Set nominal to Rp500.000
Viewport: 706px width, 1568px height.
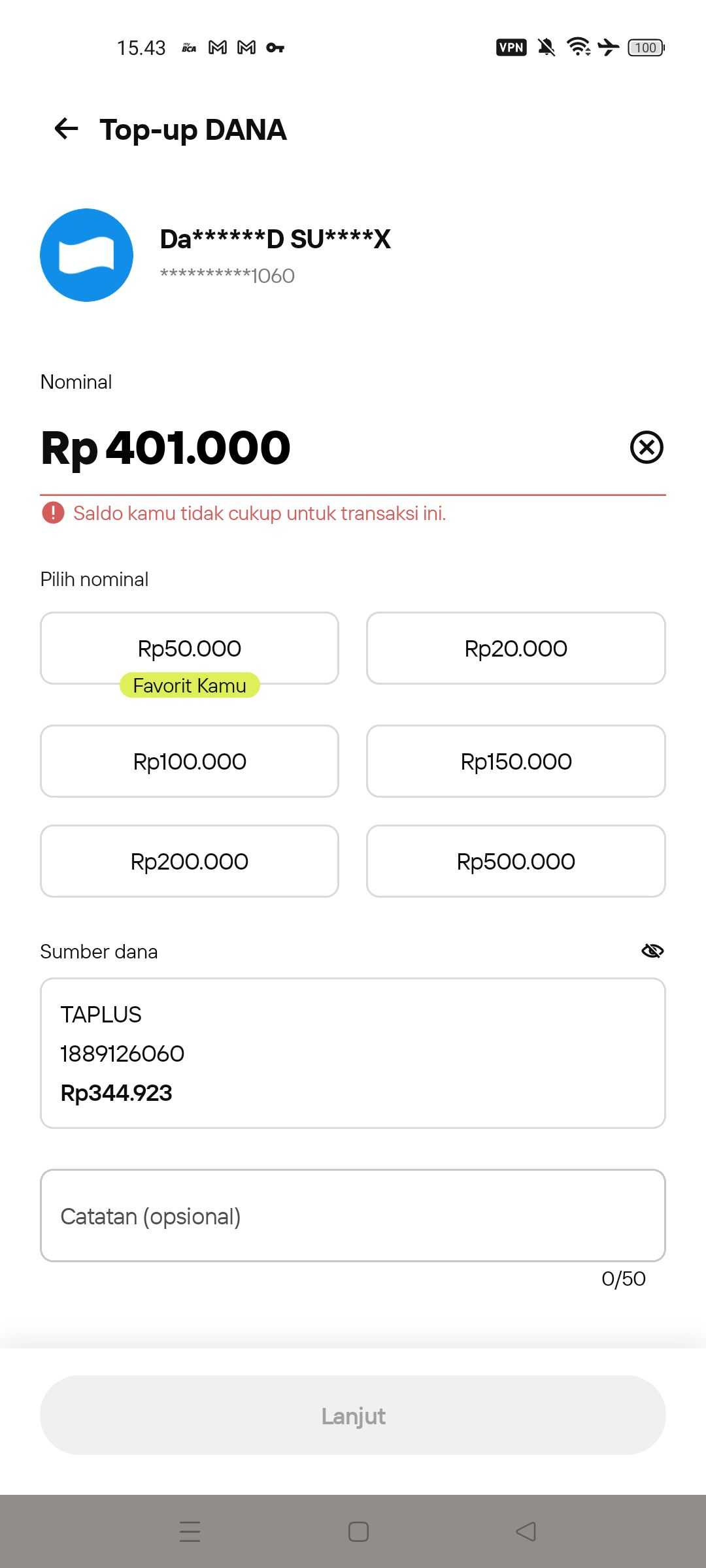tap(516, 861)
